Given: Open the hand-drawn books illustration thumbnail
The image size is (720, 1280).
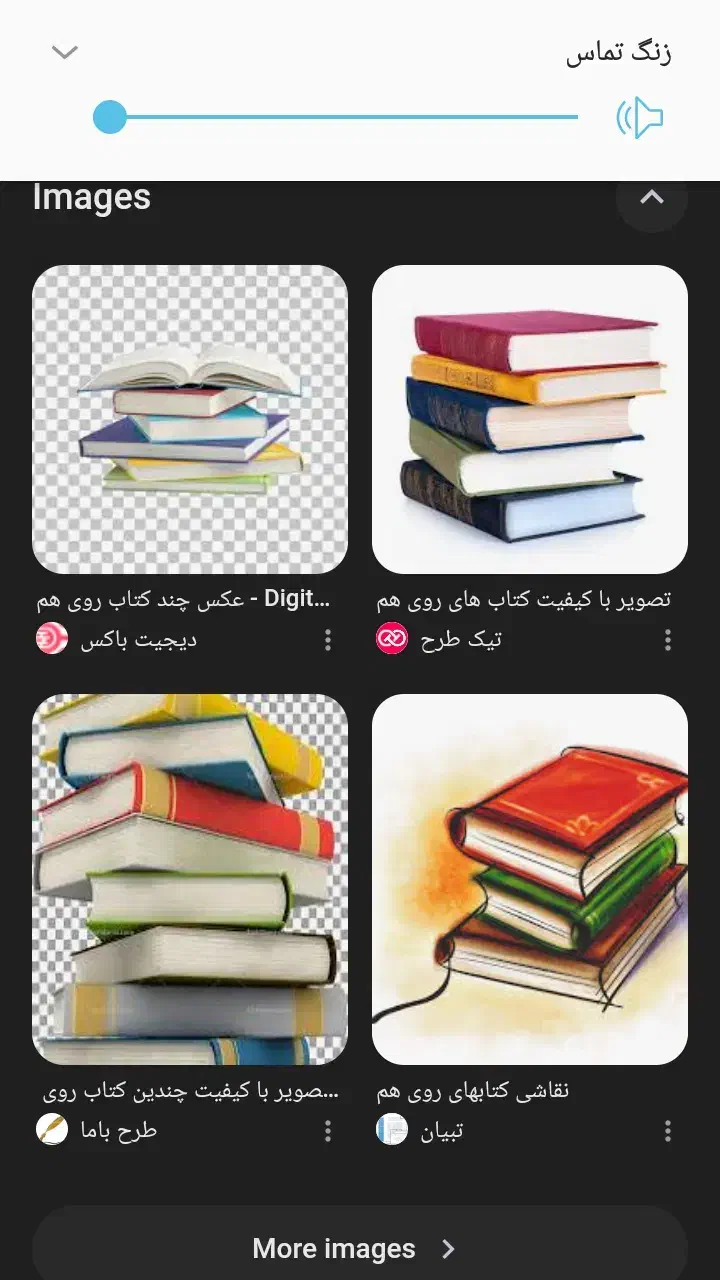Looking at the screenshot, I should coord(530,880).
